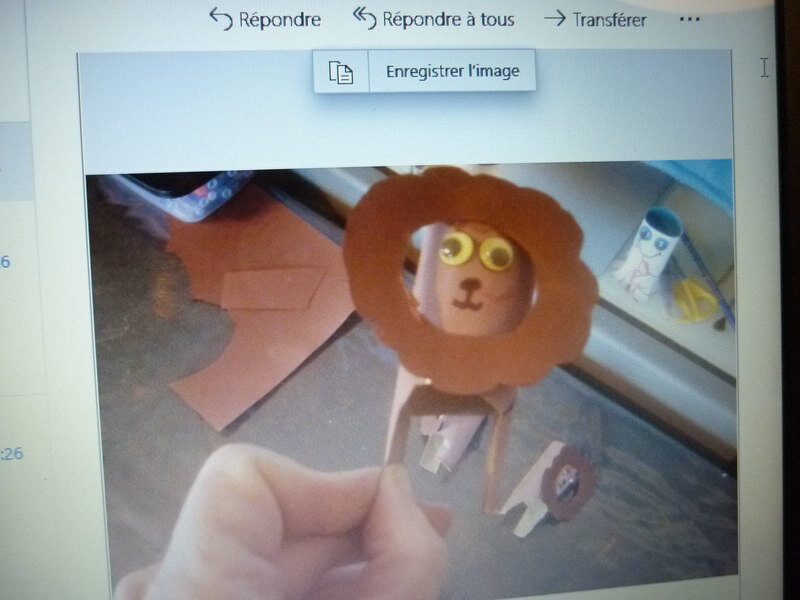This screenshot has width=800, height=600.
Task: Tap the copy icon beside Enregistrer l'image
Action: (341, 71)
